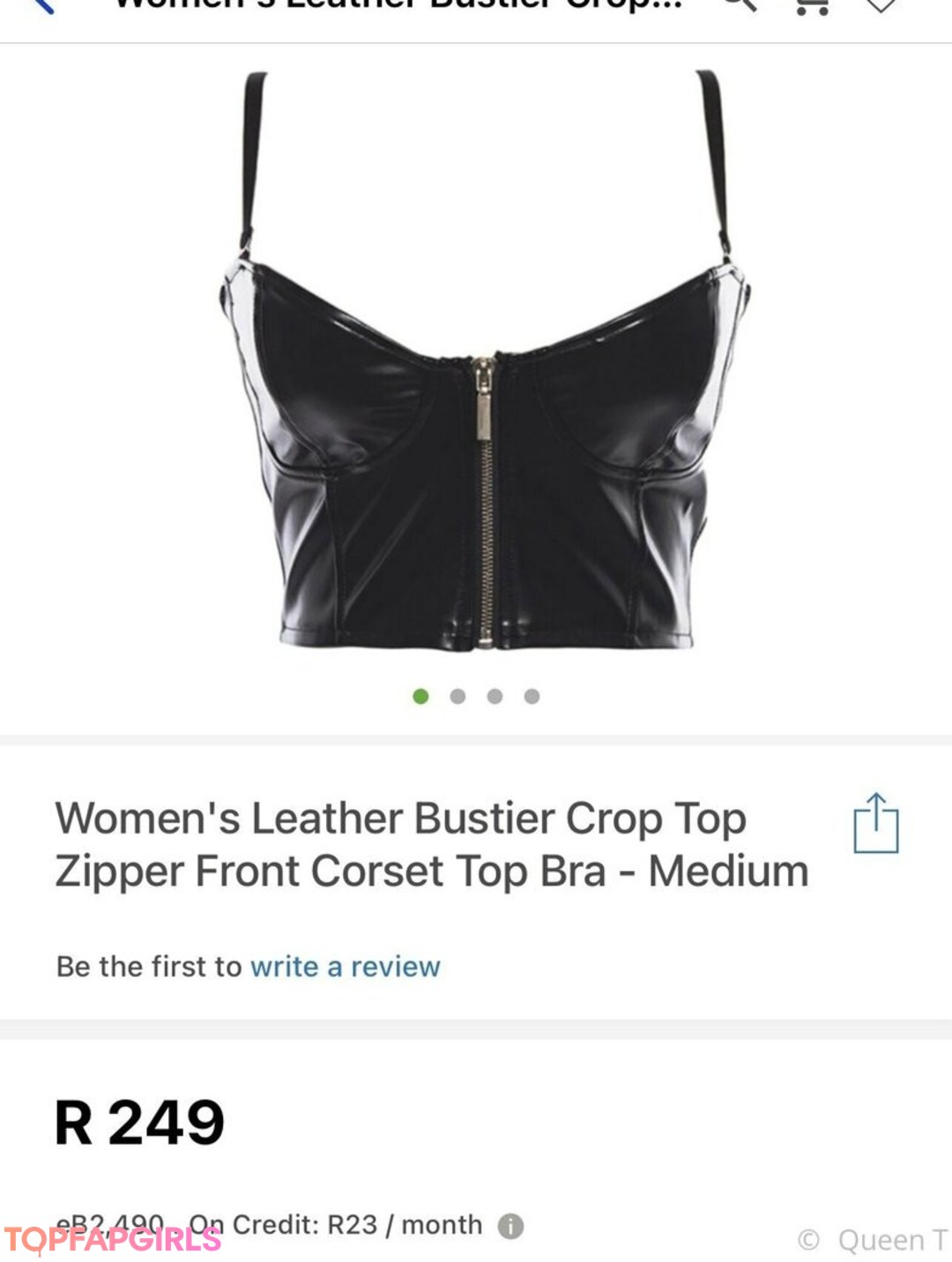
Task: Share this bustier crop top listing
Action: click(x=875, y=824)
